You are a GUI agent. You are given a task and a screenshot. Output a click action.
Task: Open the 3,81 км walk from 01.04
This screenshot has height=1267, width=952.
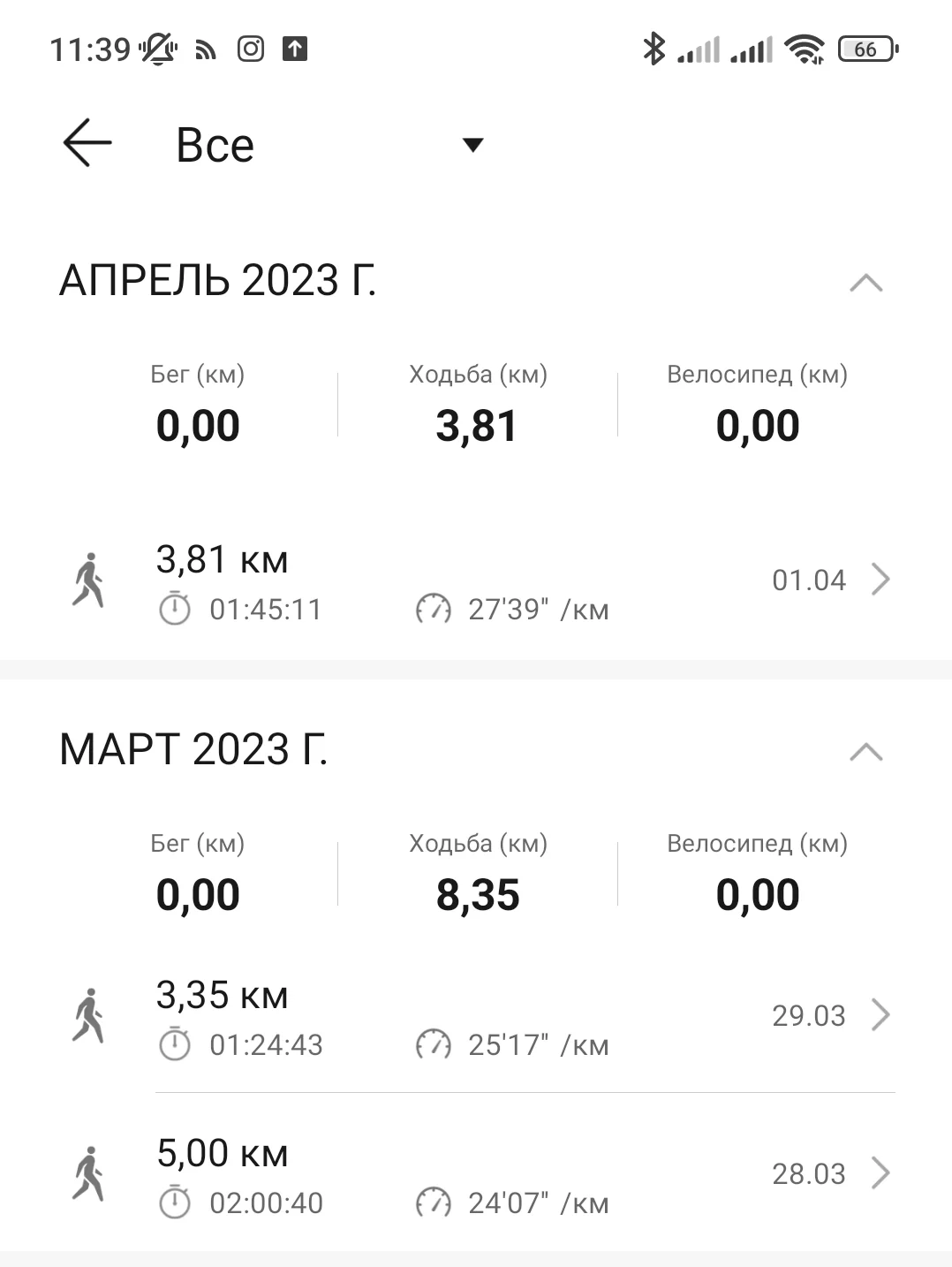(477, 581)
